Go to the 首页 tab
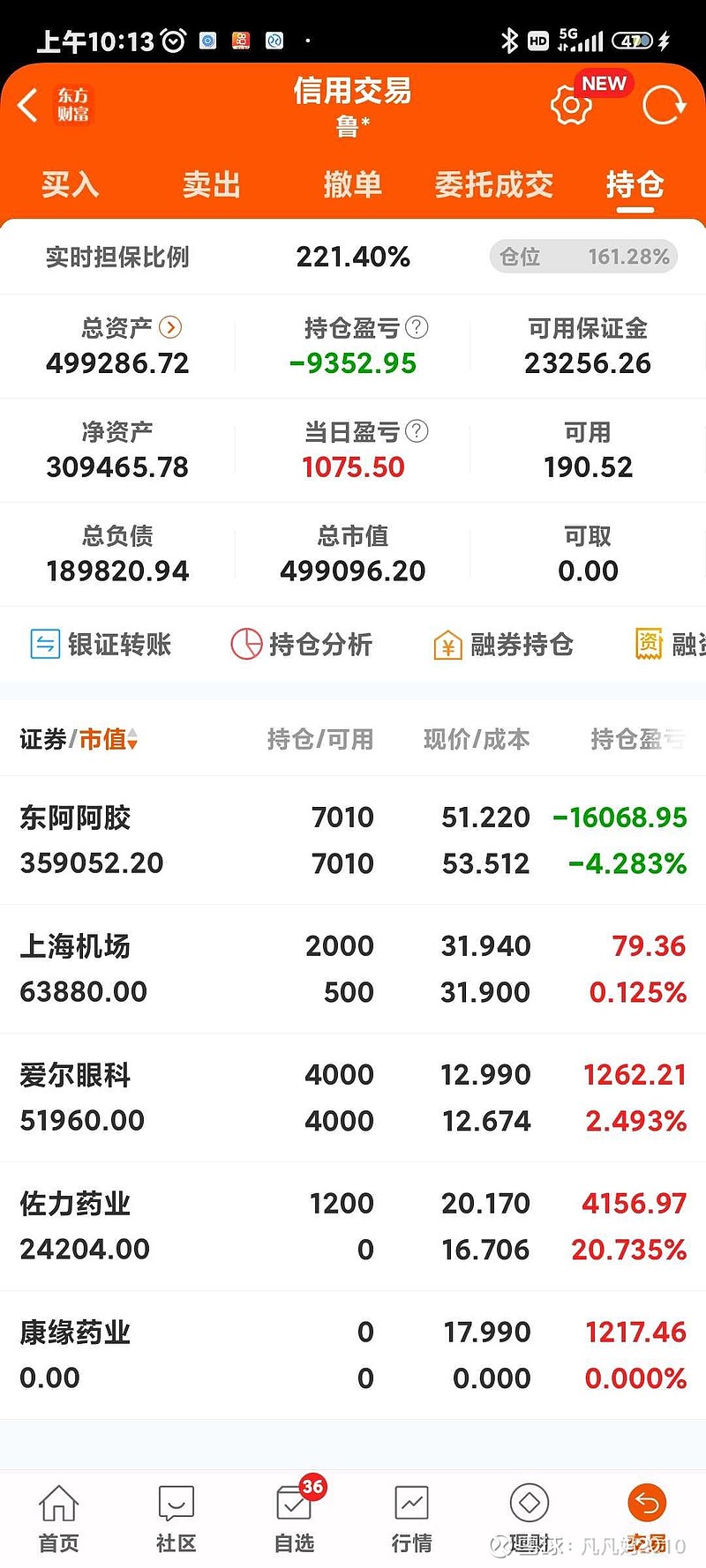This screenshot has width=706, height=1568. click(x=59, y=1519)
